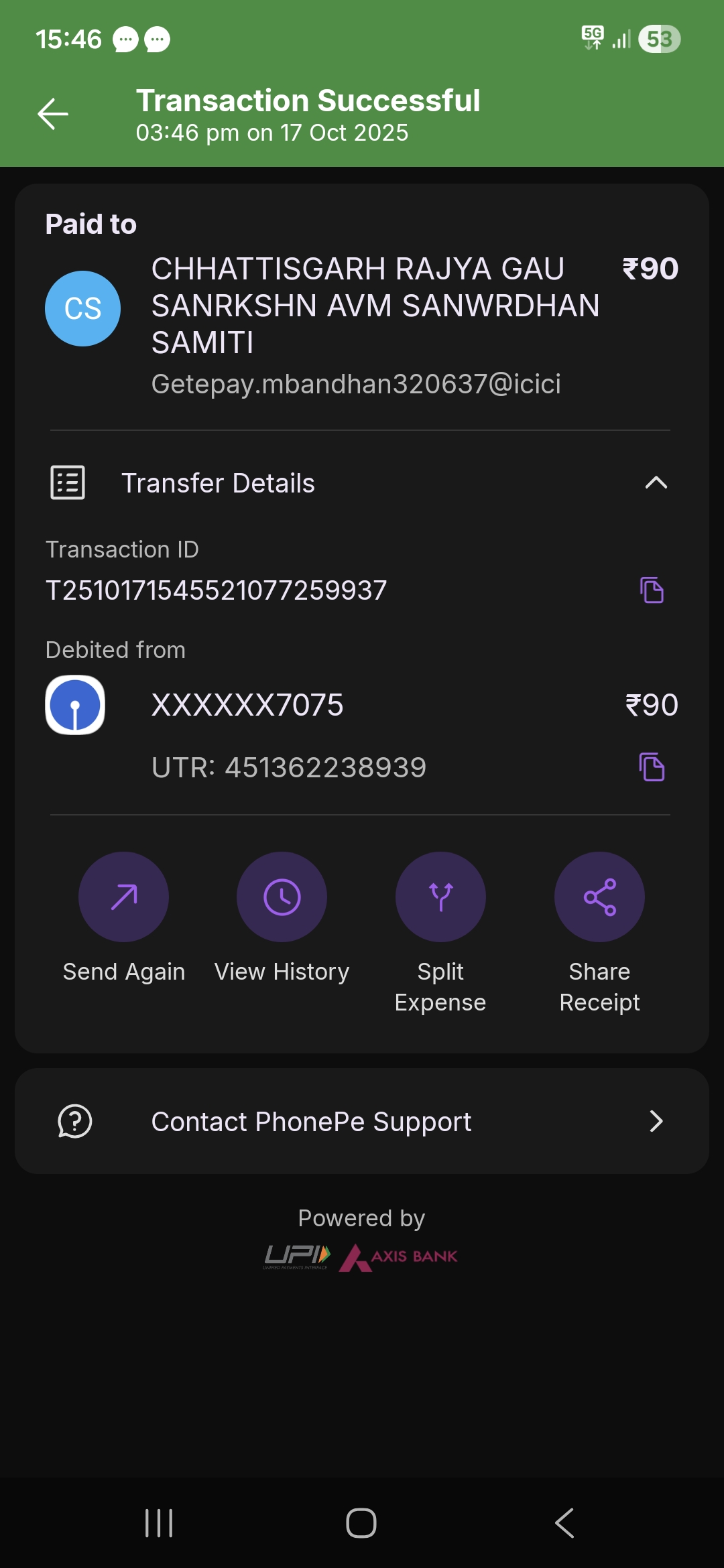Select Split Expense
The height and width of the screenshot is (1568, 724).
[x=440, y=897]
